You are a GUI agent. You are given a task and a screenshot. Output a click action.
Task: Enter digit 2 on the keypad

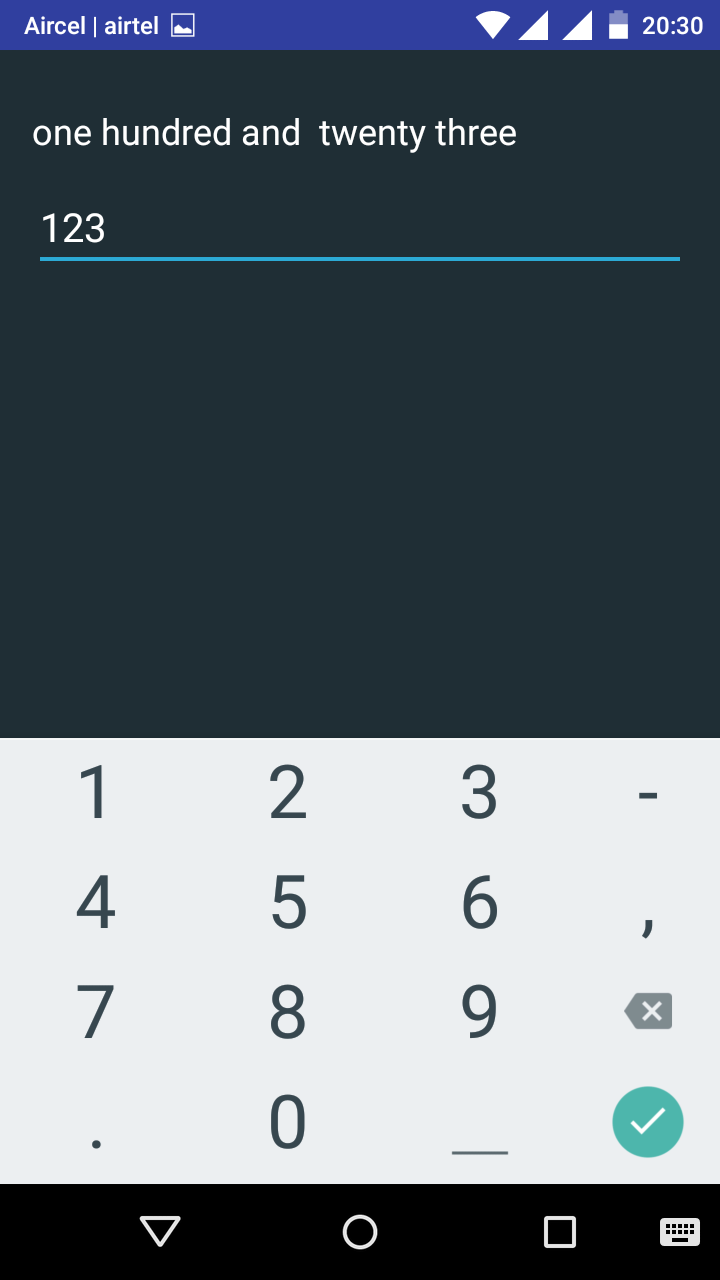pyautogui.click(x=287, y=793)
